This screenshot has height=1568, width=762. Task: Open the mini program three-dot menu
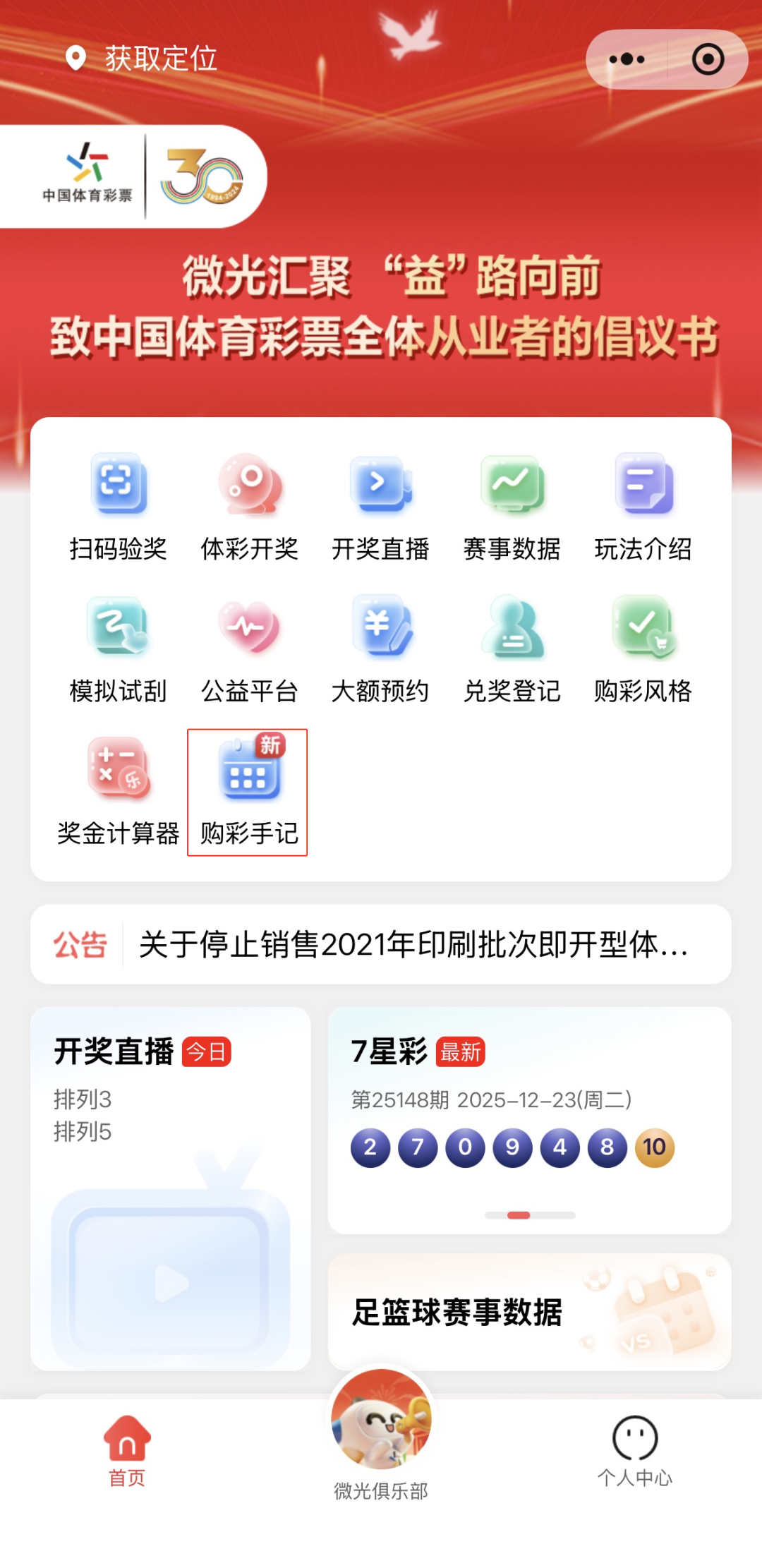pyautogui.click(x=627, y=59)
